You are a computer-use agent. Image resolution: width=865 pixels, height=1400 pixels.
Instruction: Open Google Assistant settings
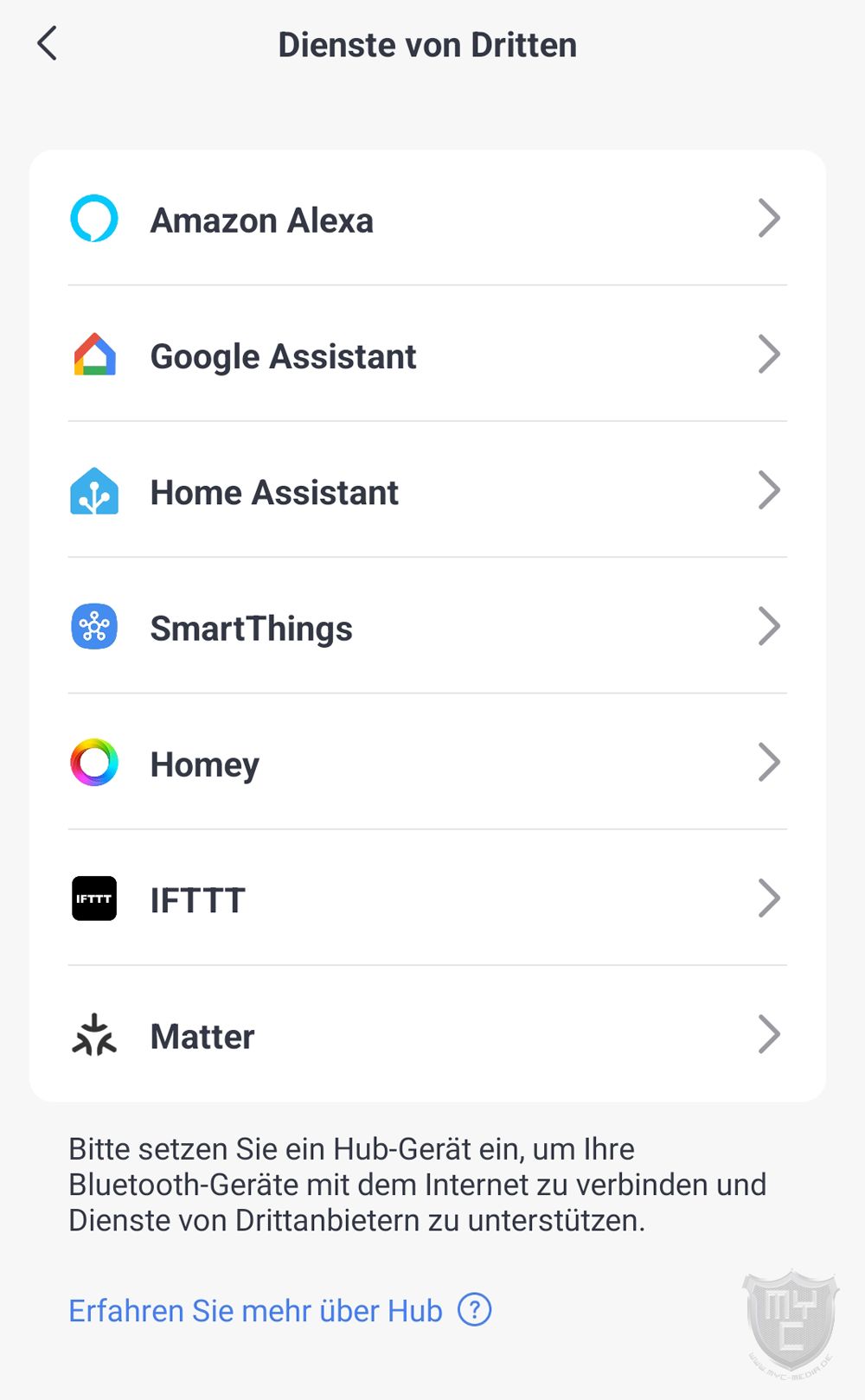point(427,355)
